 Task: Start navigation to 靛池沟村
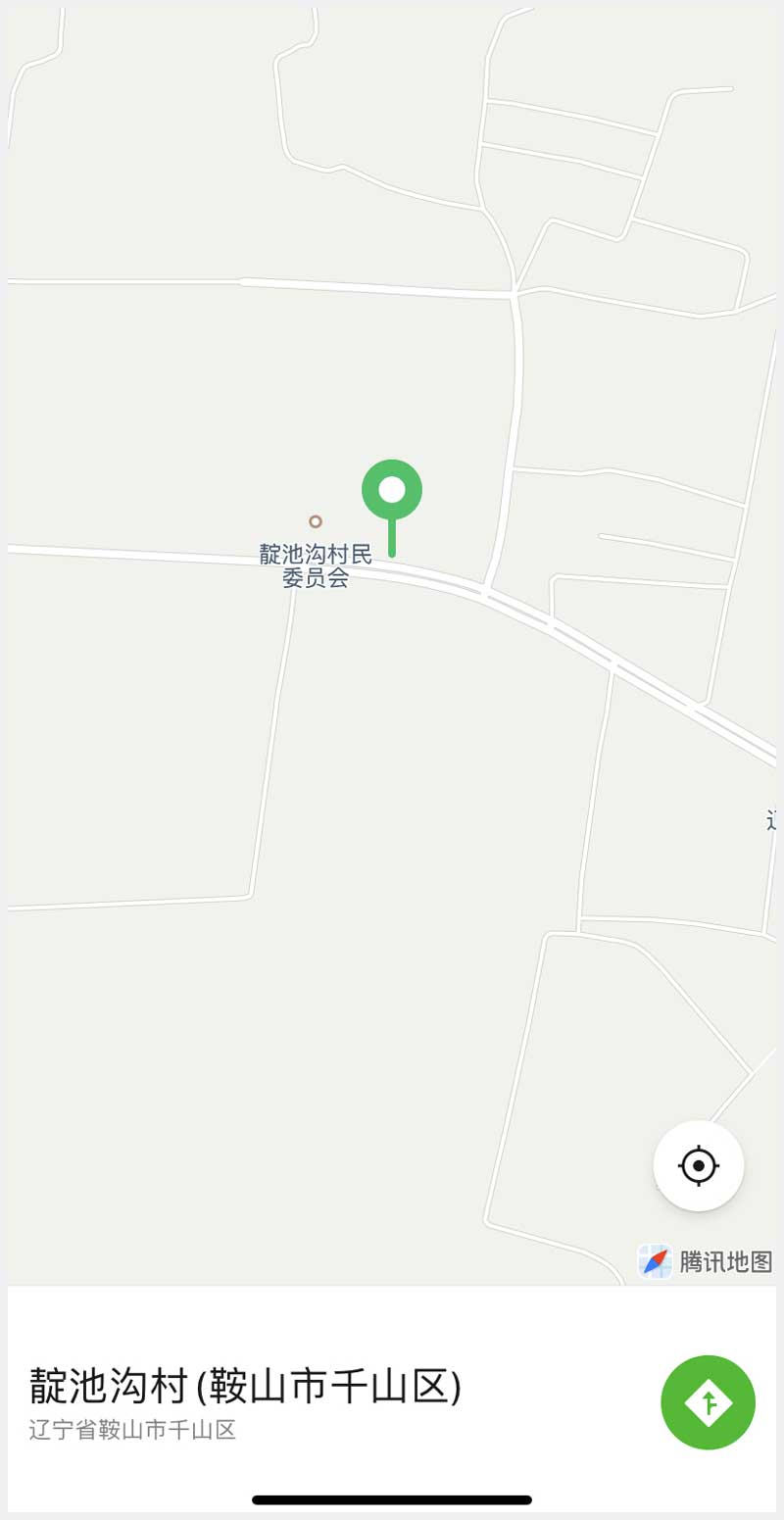tap(708, 1401)
